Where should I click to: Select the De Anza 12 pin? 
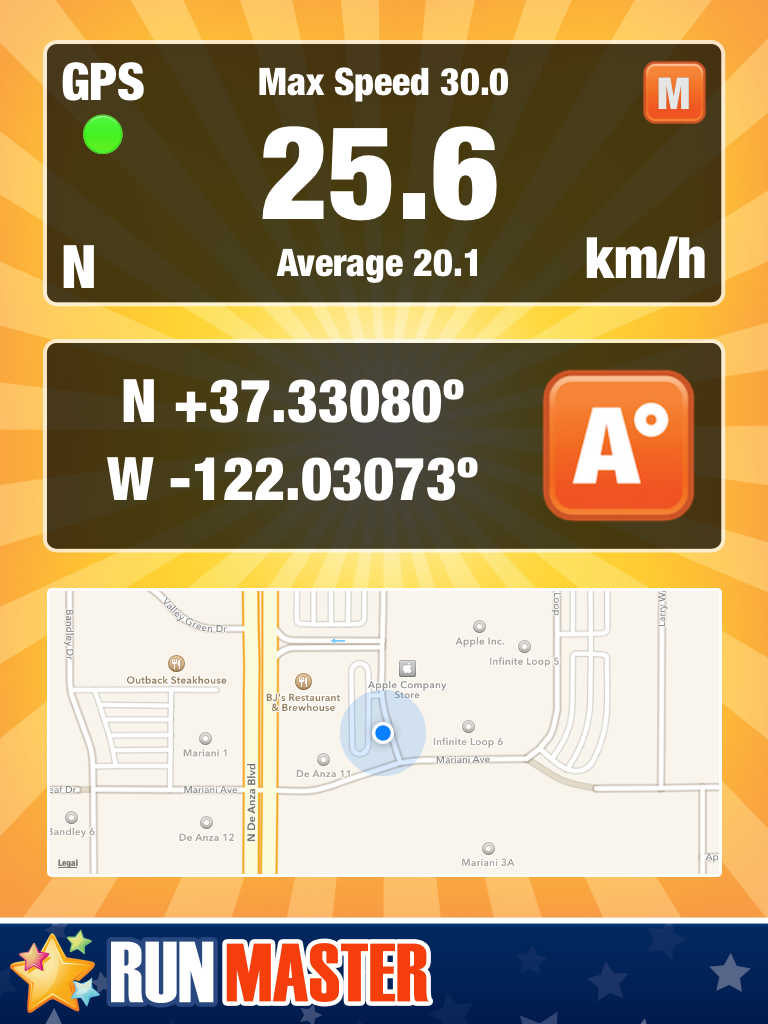click(x=206, y=822)
